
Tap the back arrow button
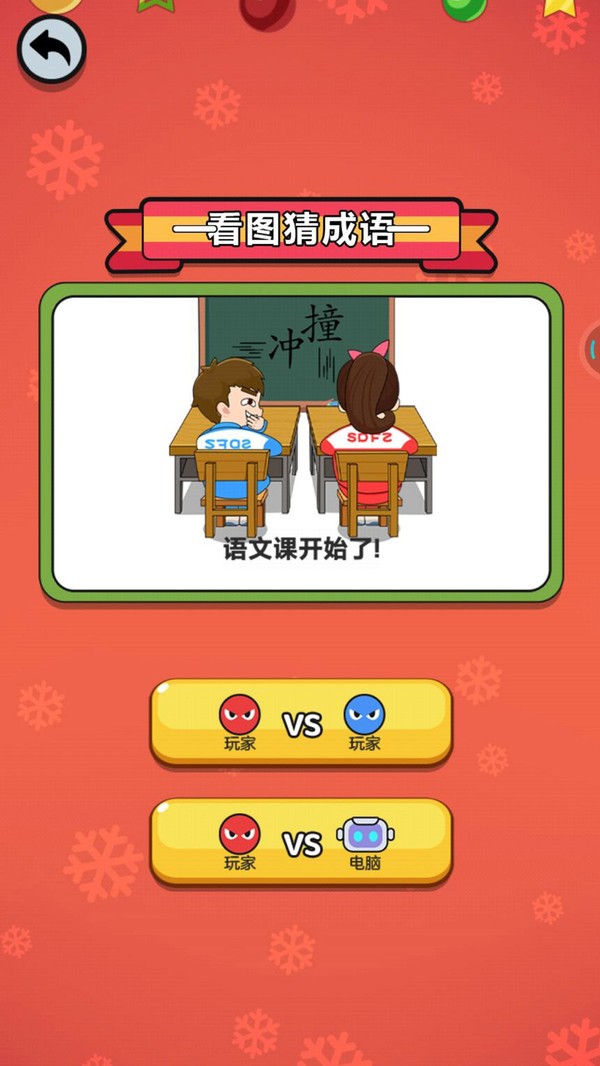51,49
